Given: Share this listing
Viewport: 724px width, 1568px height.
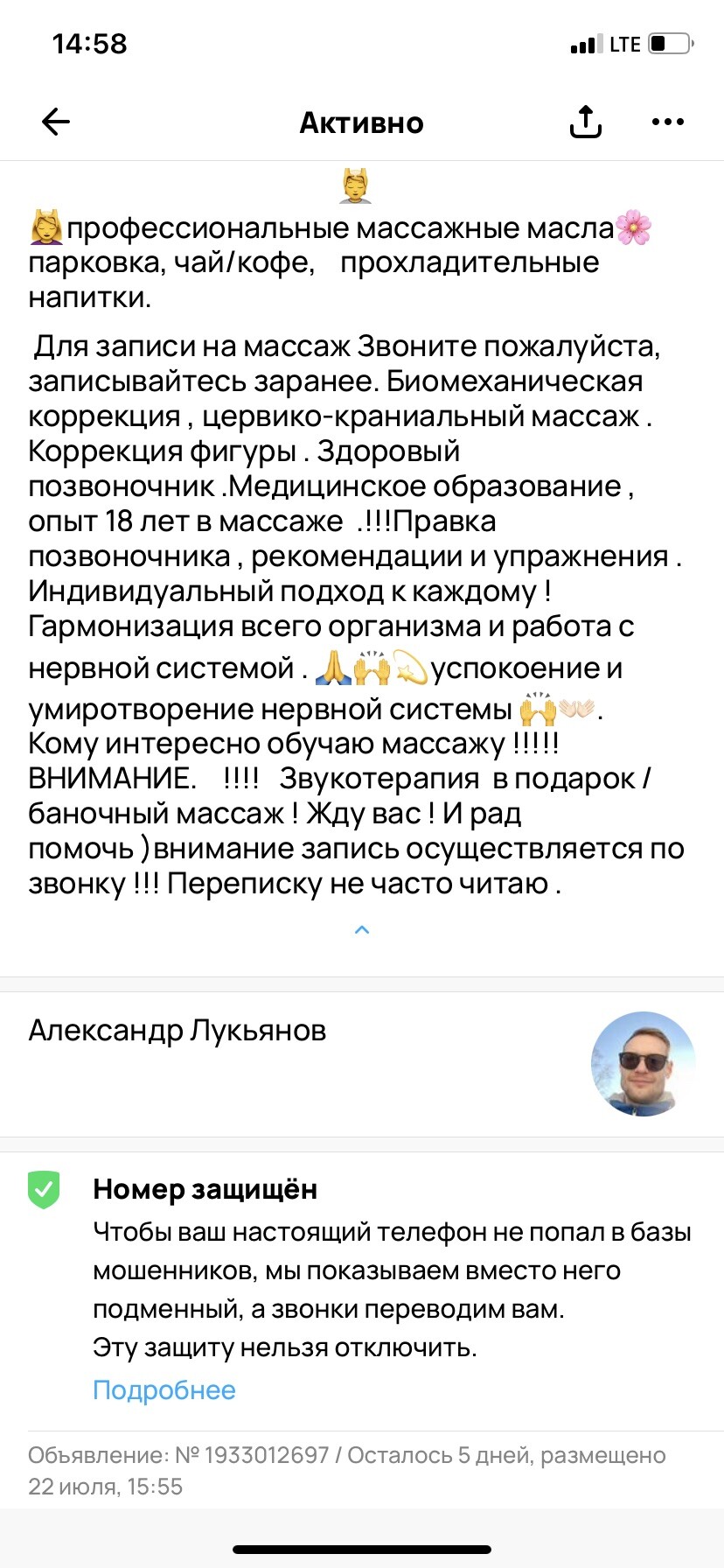Looking at the screenshot, I should [585, 122].
